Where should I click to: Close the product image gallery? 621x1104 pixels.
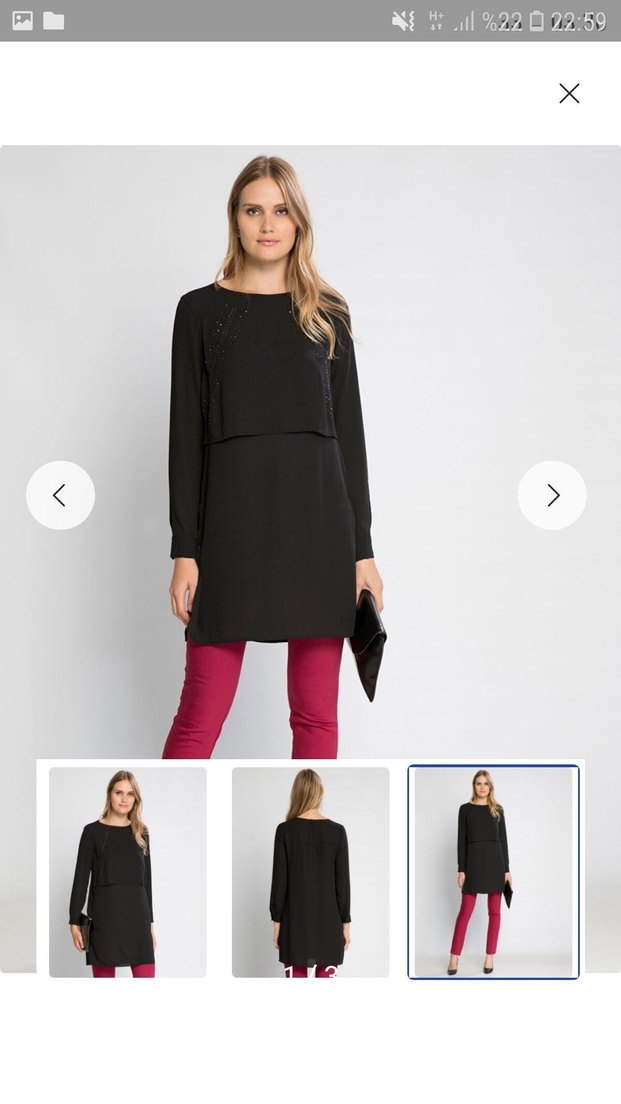569,94
